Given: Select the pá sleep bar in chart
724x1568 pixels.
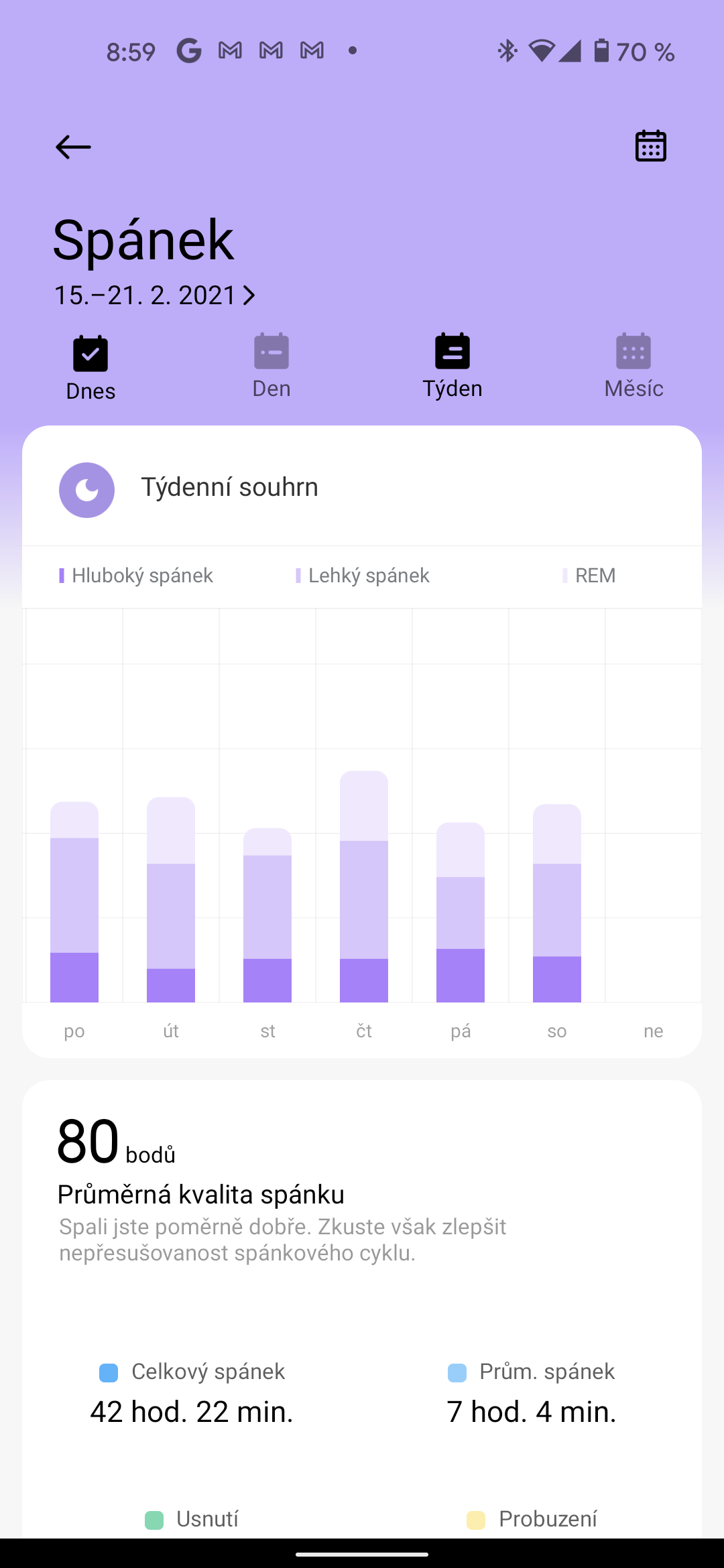Looking at the screenshot, I should tap(461, 911).
